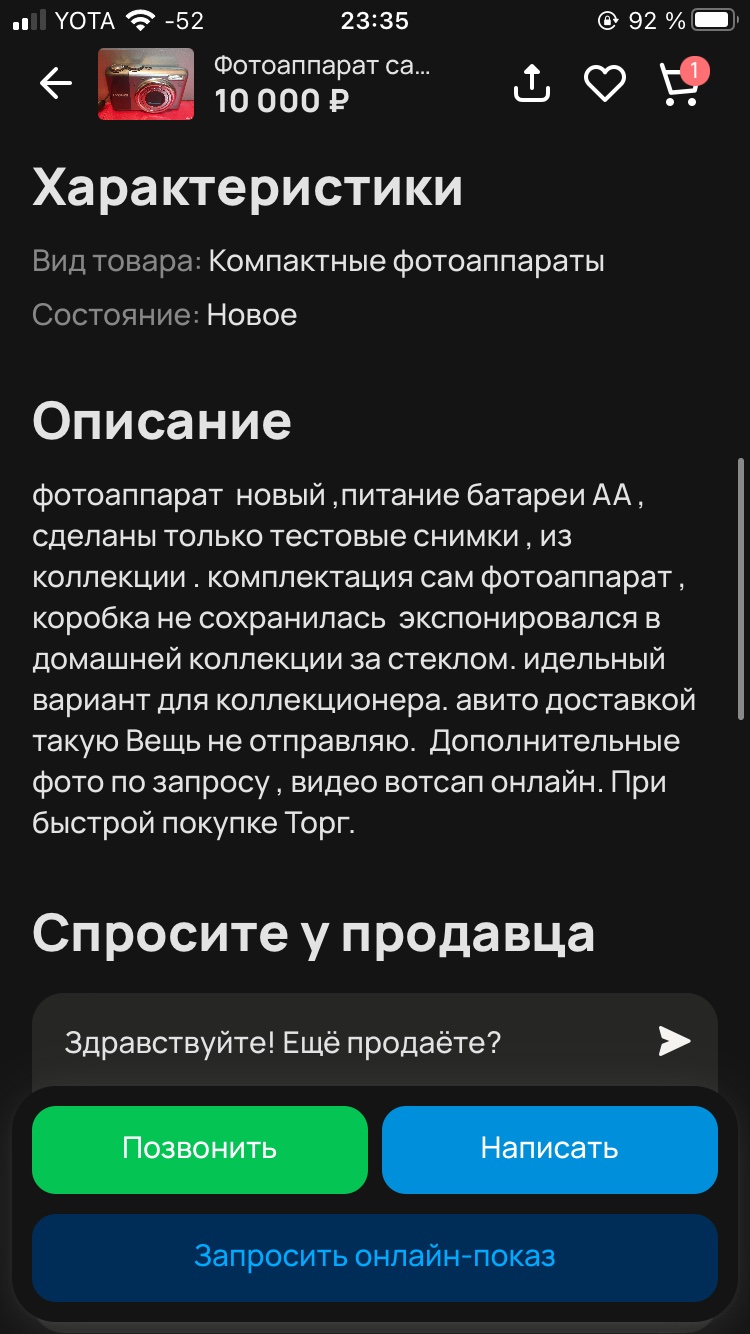The image size is (750, 1334).
Task: Go back using the arrow
Action: point(56,84)
